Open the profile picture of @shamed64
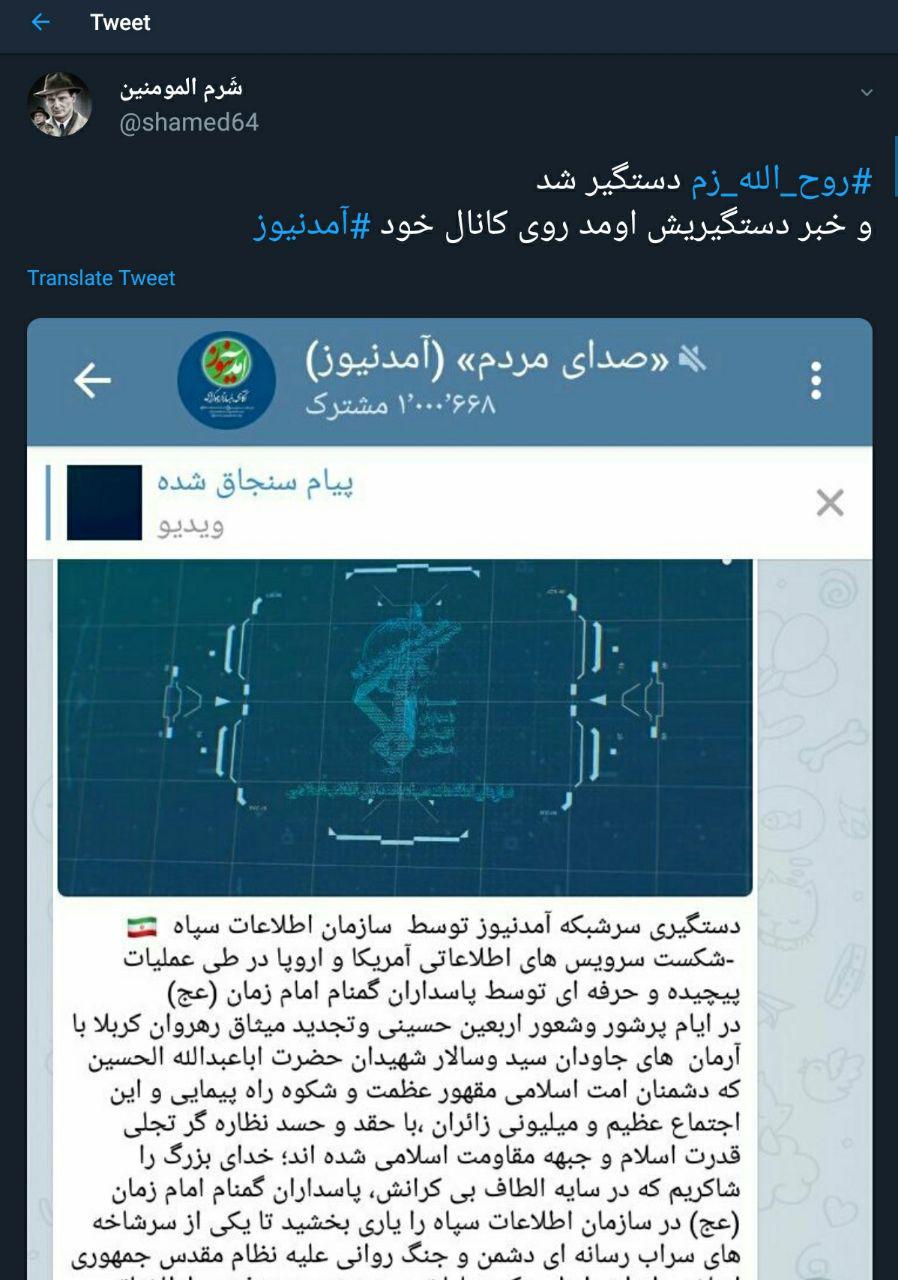 point(59,105)
